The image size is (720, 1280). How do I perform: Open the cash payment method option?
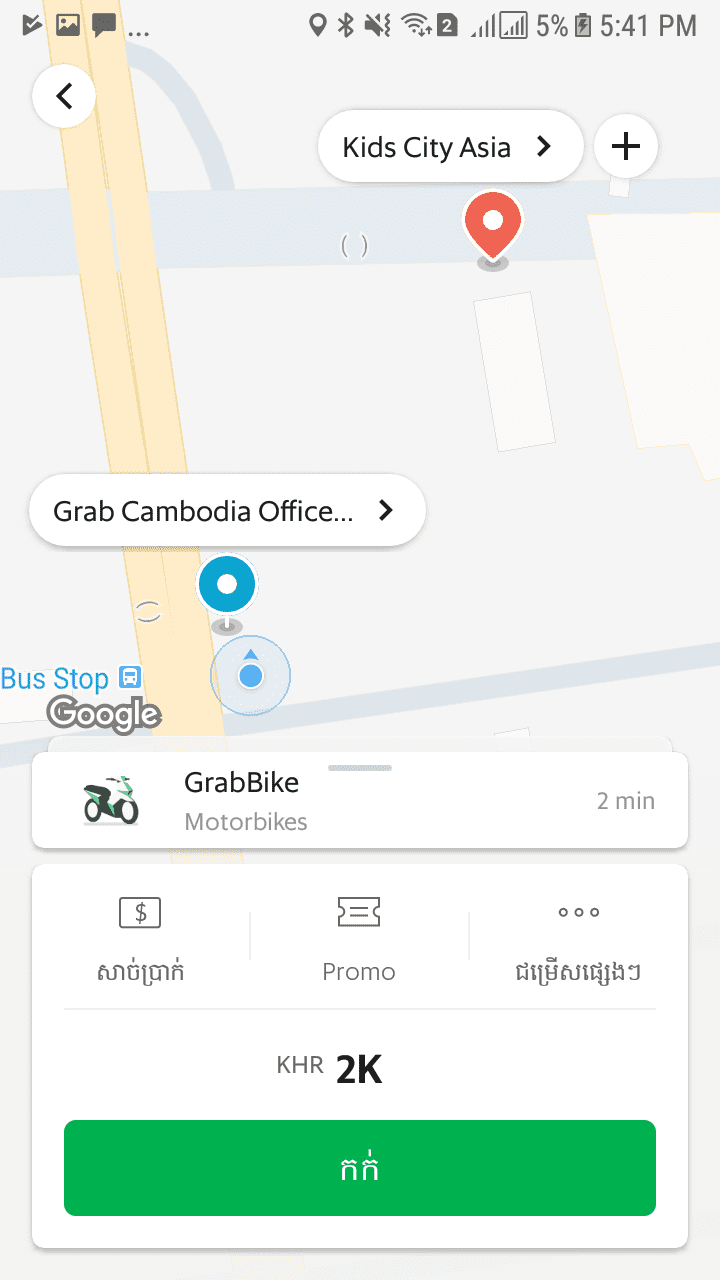pos(140,939)
